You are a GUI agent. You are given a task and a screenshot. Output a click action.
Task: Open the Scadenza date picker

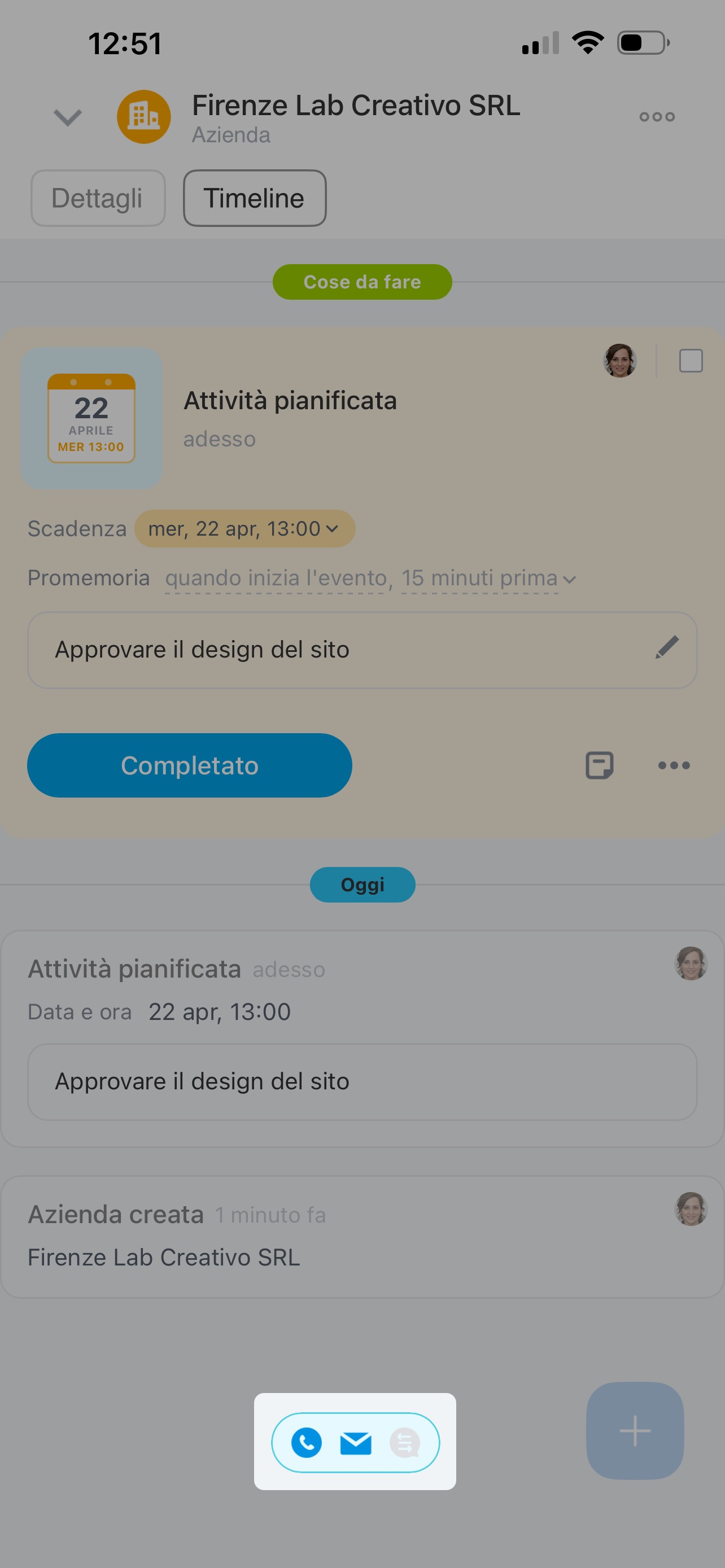(x=244, y=529)
